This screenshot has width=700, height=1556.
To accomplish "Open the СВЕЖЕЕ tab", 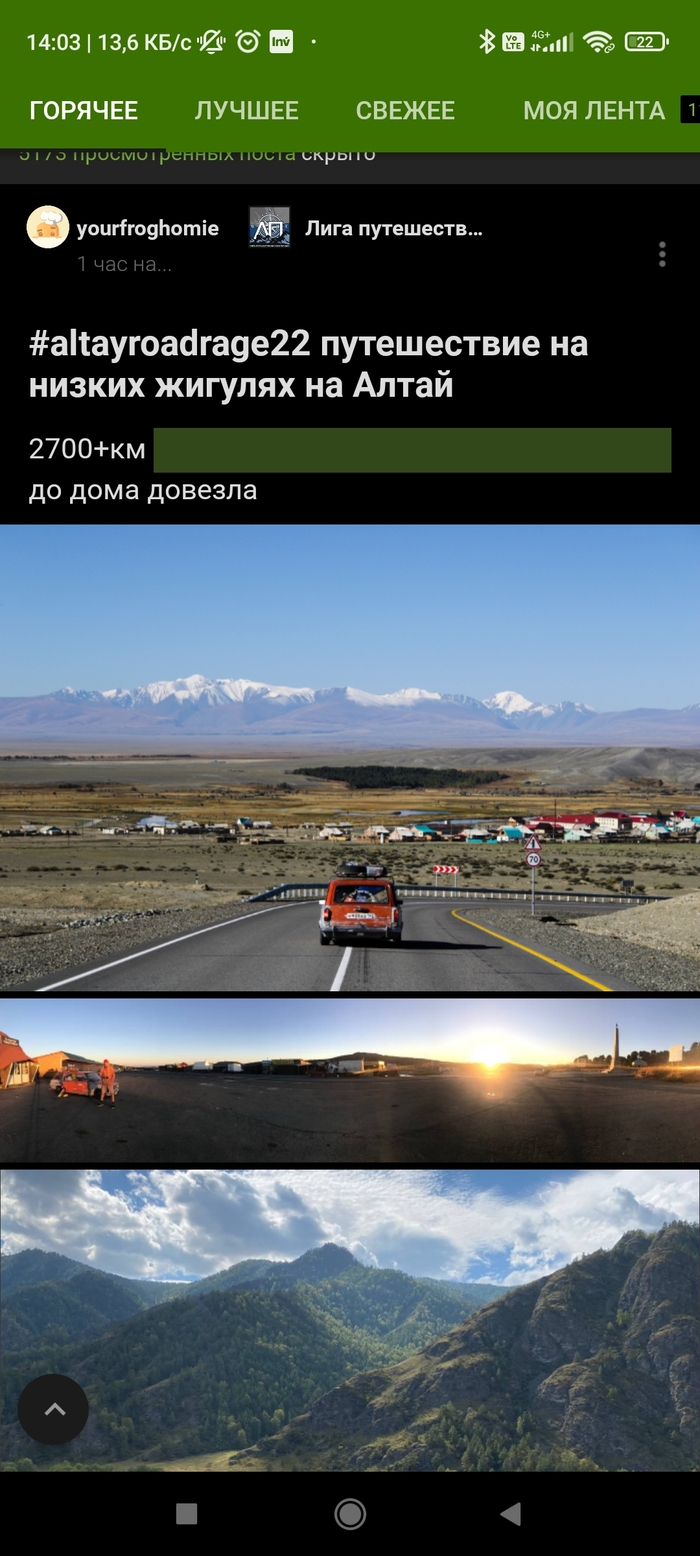I will point(405,110).
